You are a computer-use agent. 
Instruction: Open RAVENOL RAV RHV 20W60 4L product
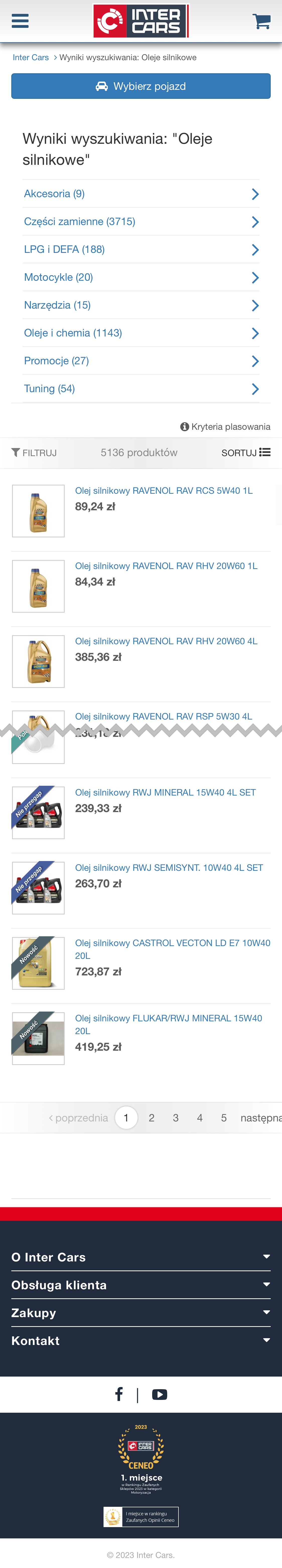[x=166, y=641]
